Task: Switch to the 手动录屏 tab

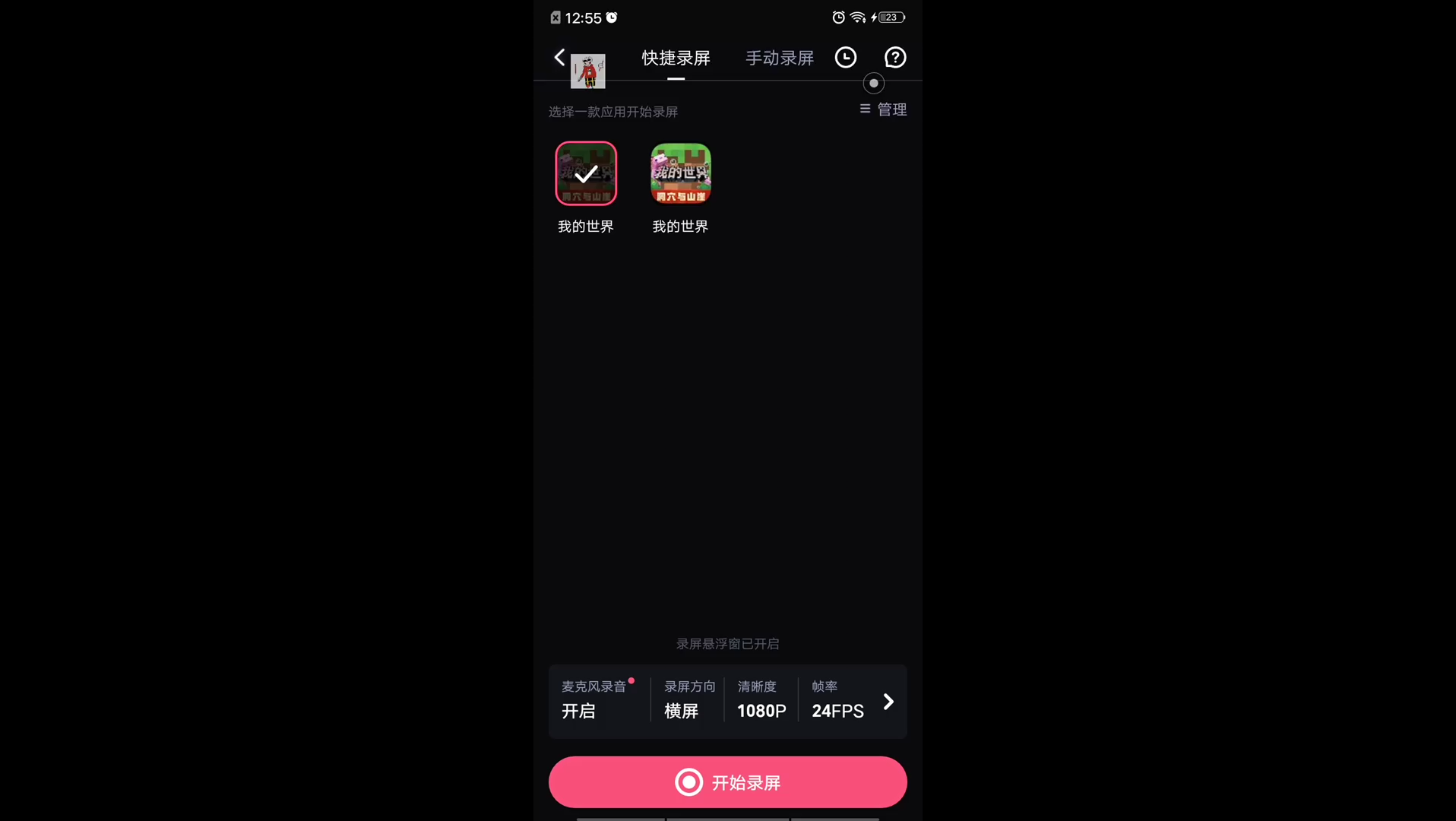Action: pyautogui.click(x=779, y=58)
